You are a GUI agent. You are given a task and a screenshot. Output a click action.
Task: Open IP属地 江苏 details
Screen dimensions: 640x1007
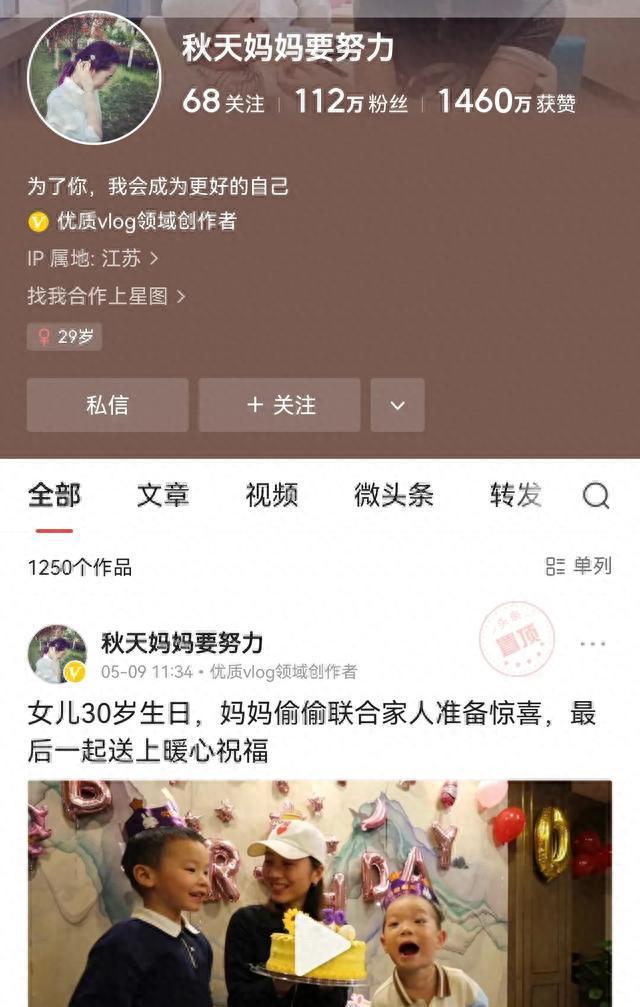(x=92, y=258)
